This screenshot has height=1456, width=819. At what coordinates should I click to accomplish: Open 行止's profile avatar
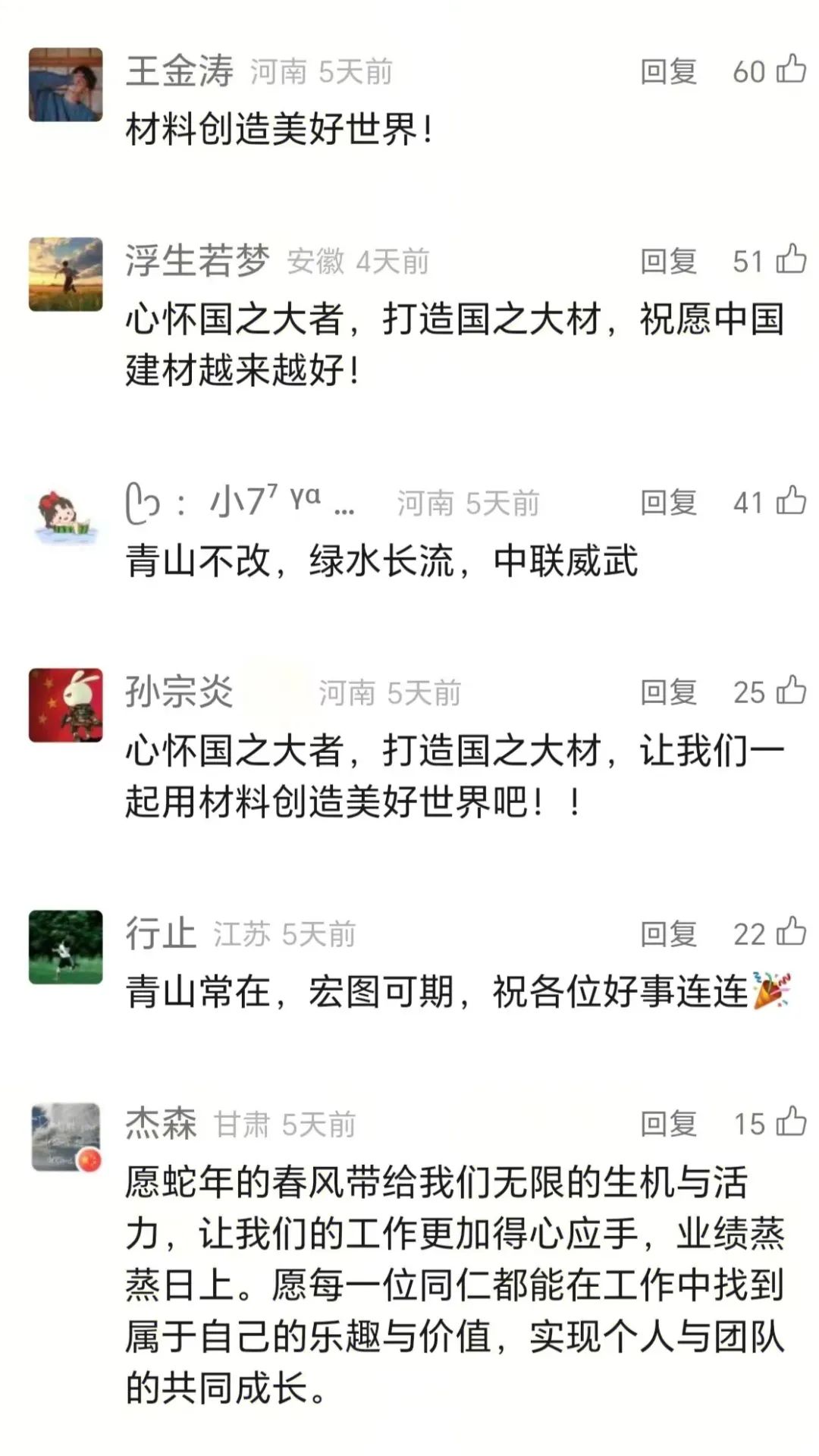coord(66,947)
